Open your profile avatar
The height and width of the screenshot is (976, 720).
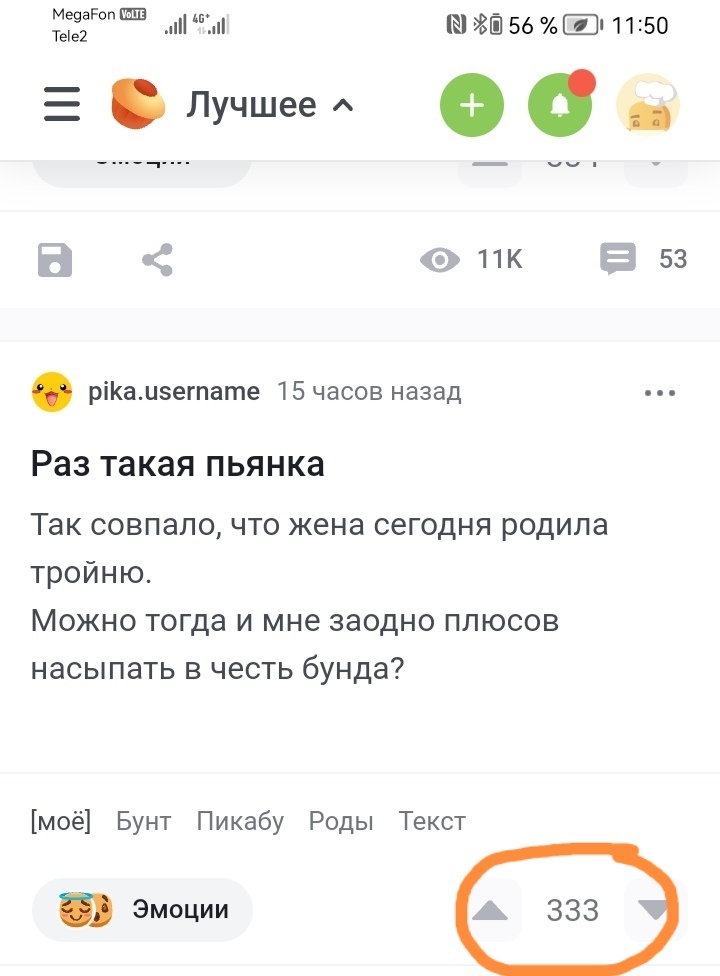pyautogui.click(x=648, y=104)
